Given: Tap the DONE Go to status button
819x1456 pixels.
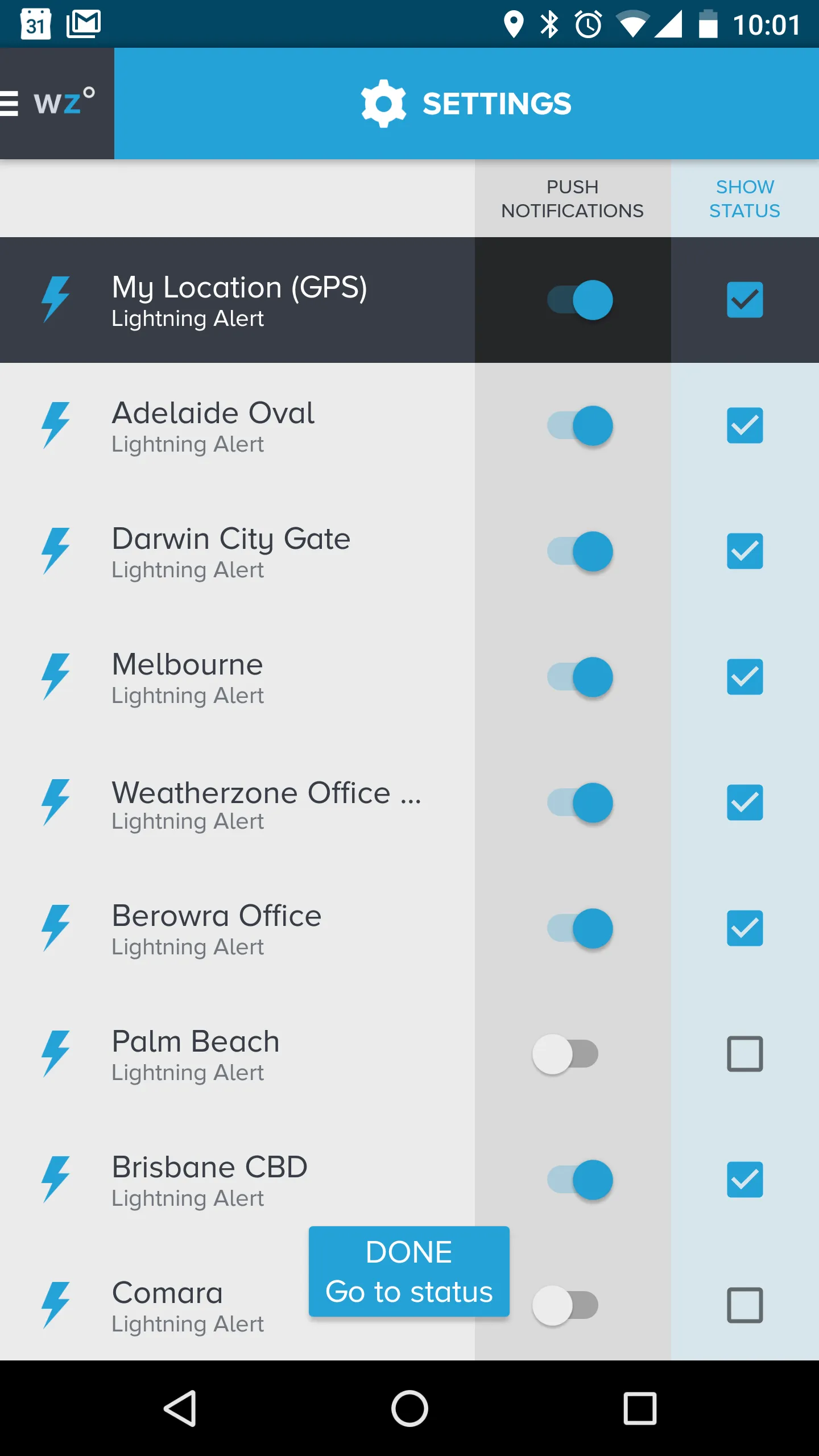Looking at the screenshot, I should point(409,1271).
